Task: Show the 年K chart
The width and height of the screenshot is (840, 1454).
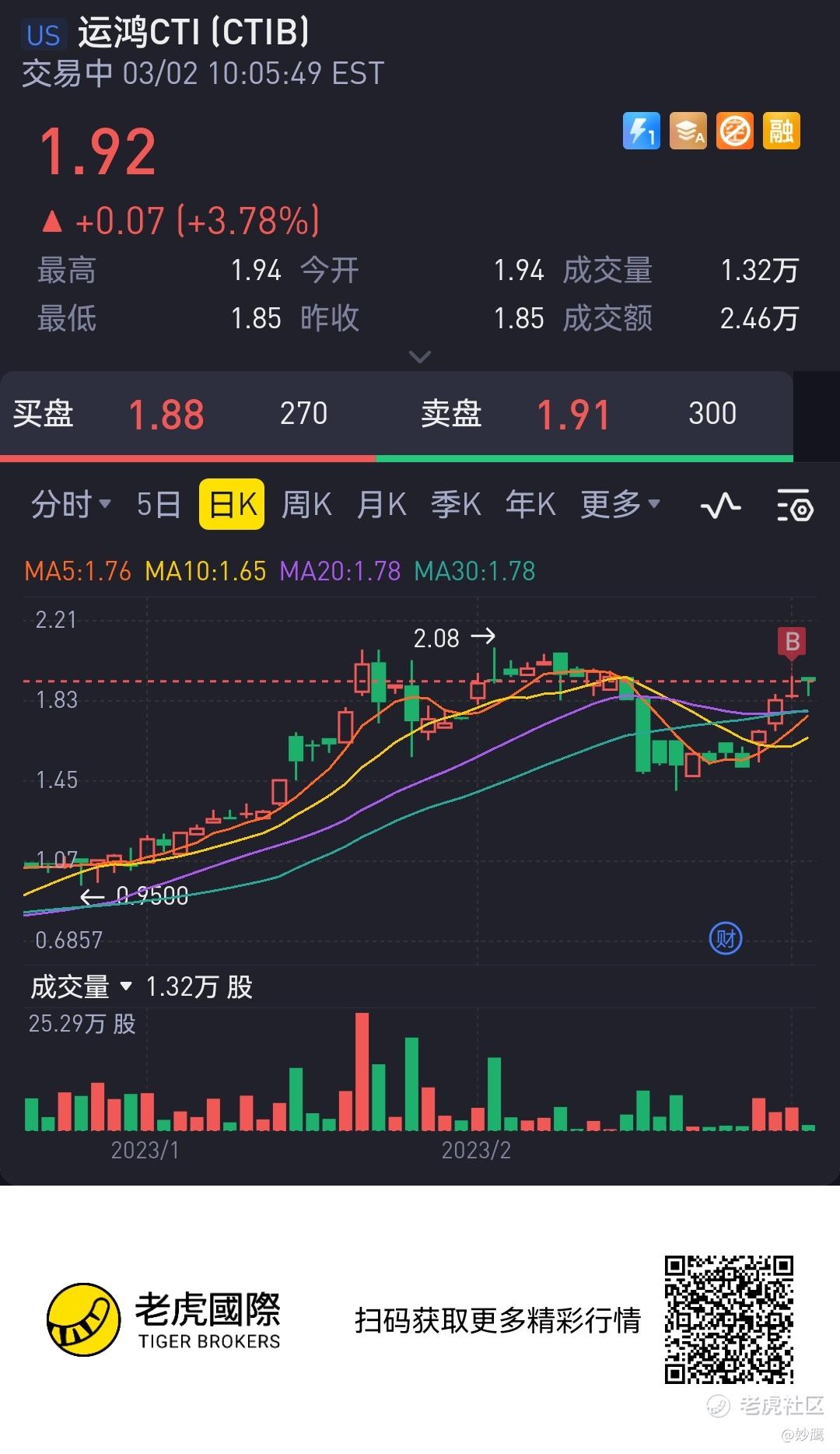Action: [530, 505]
